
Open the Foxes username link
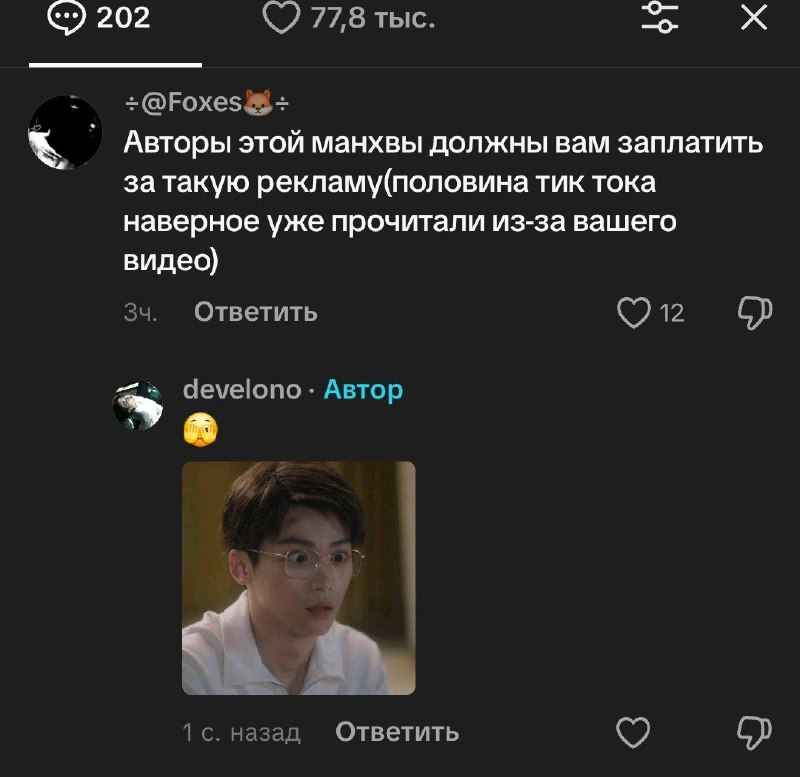click(x=207, y=102)
